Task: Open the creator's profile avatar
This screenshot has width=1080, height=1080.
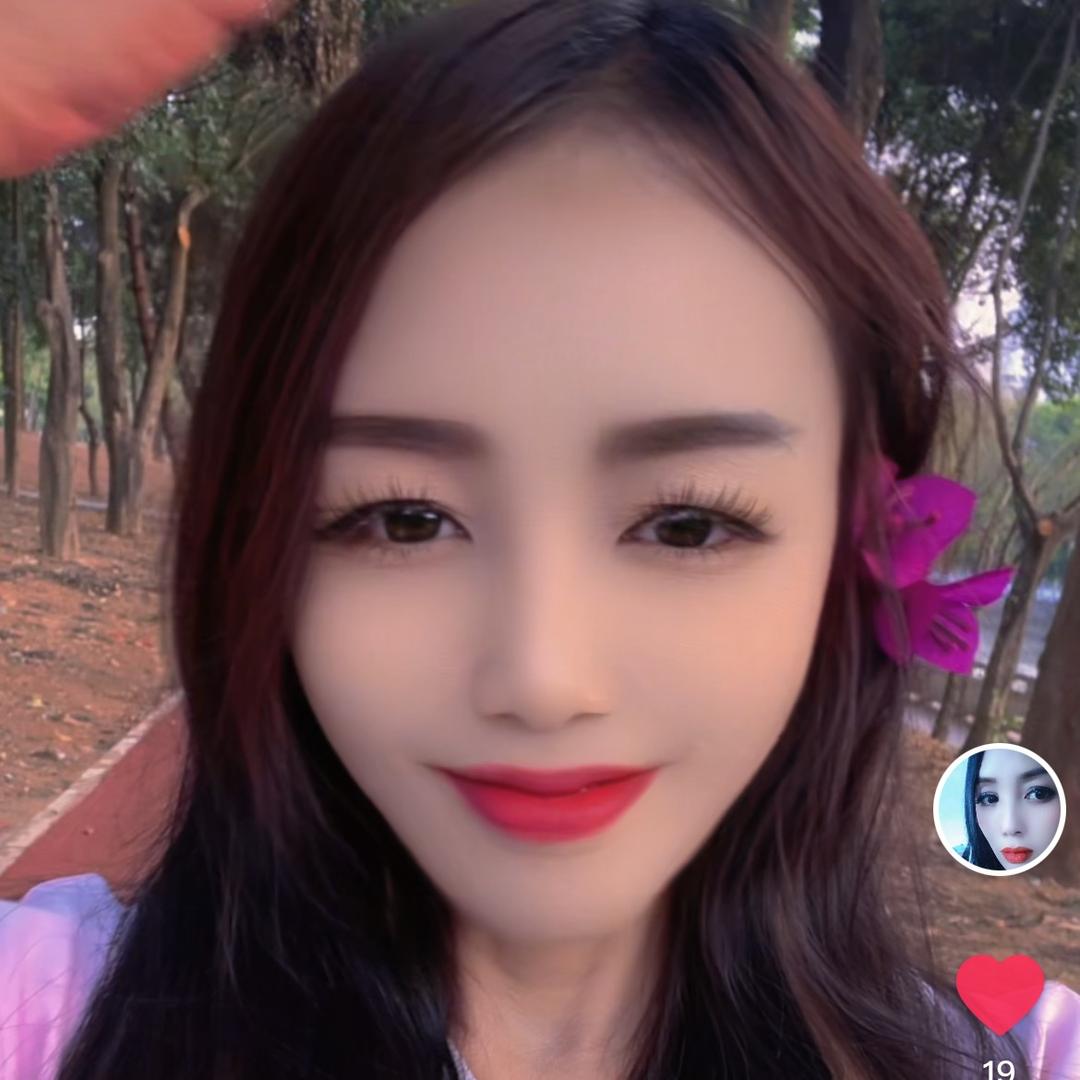Action: (x=999, y=809)
